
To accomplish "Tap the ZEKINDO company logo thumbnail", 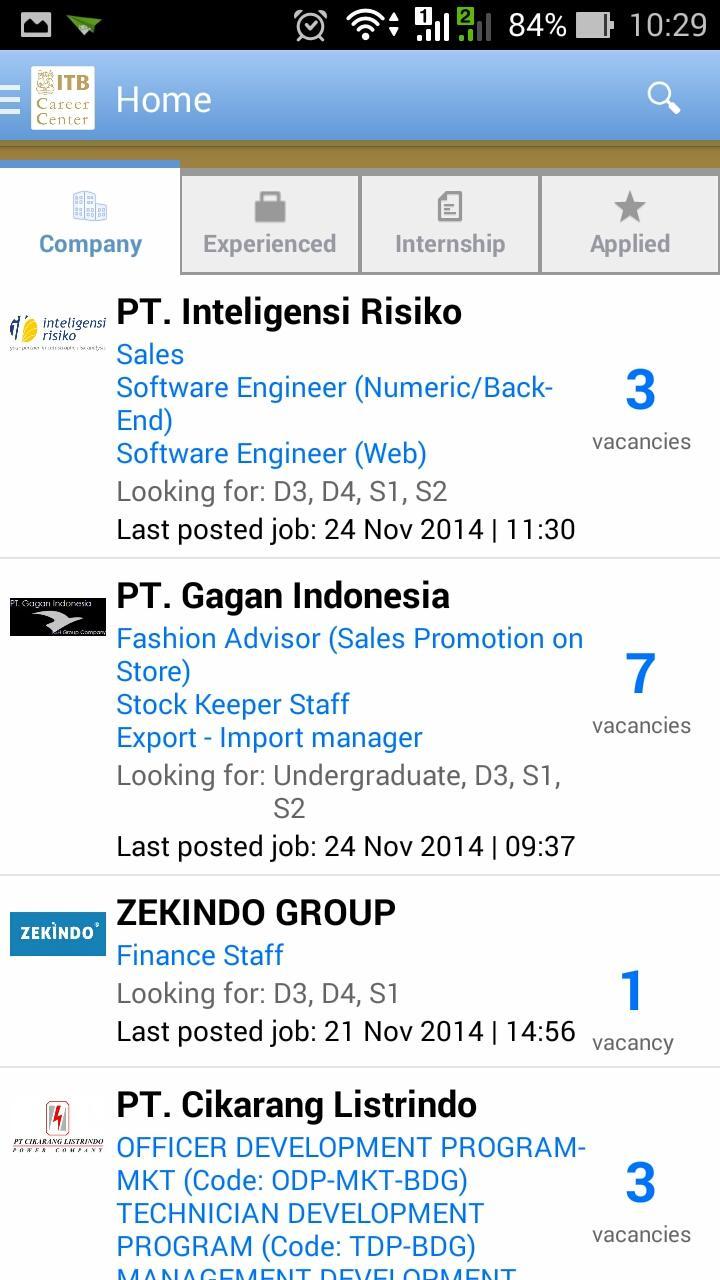I will pyautogui.click(x=57, y=933).
